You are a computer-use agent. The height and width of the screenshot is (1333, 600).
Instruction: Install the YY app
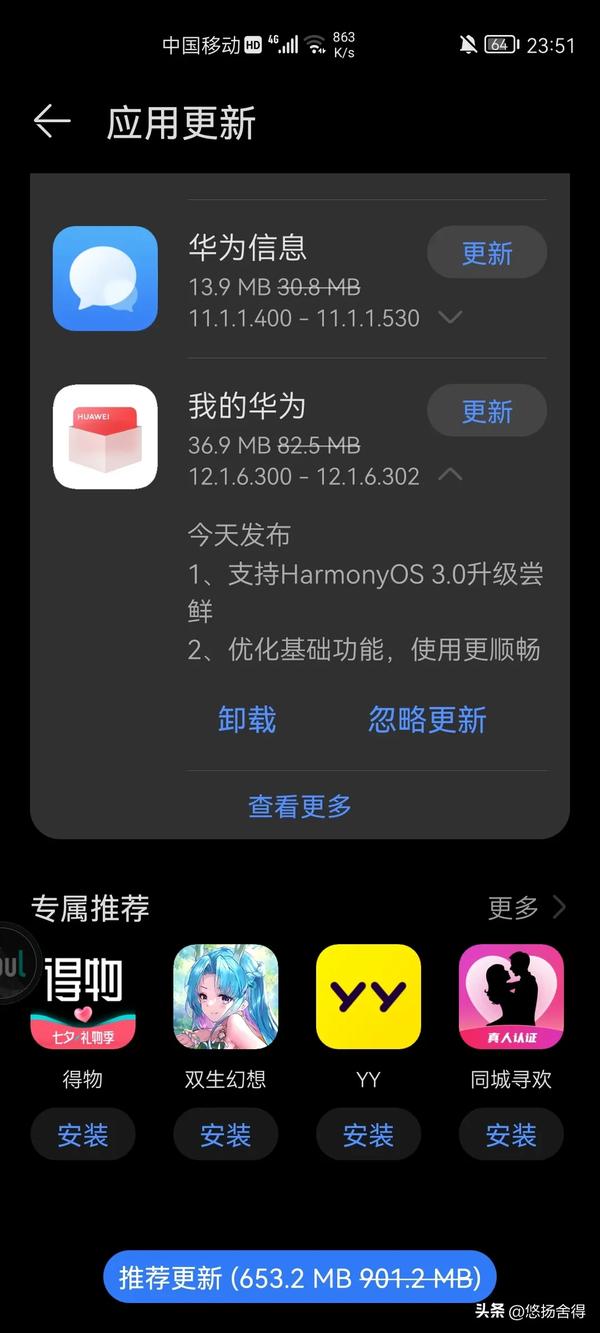coord(368,1135)
